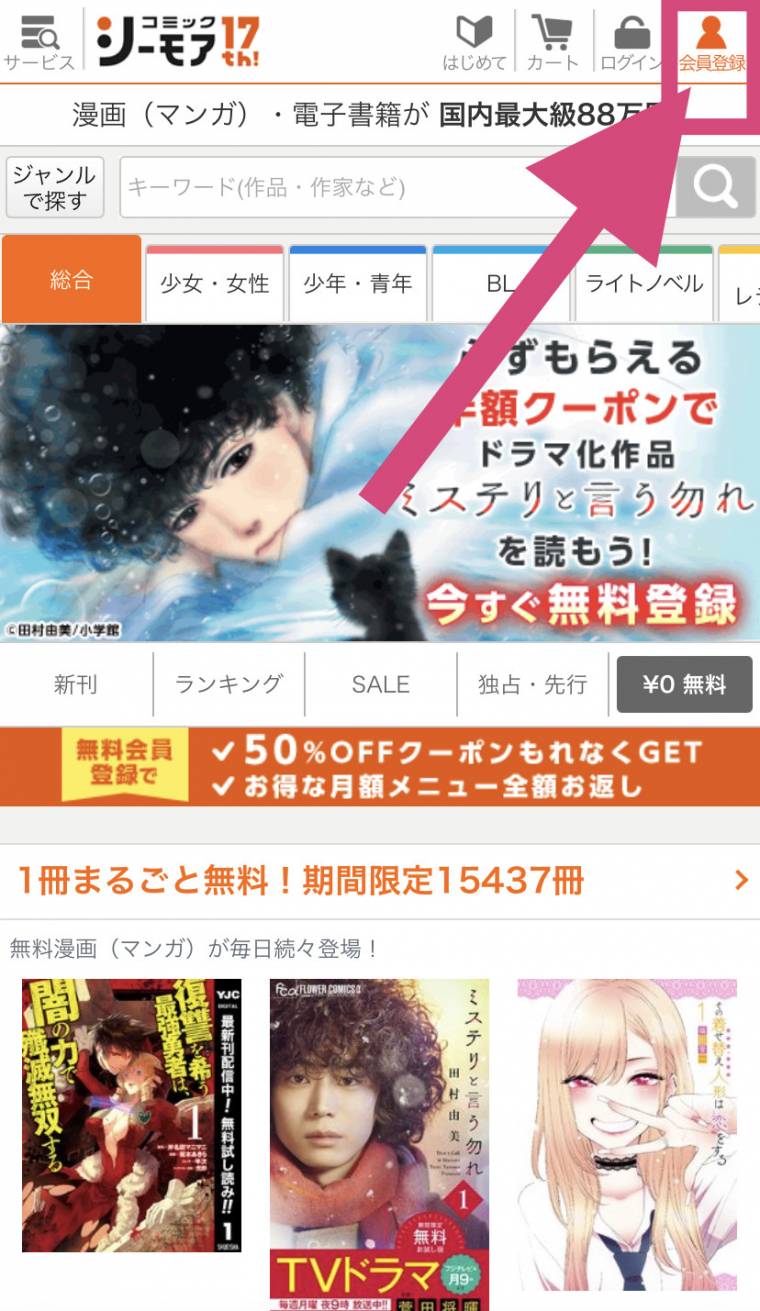Open 新刊 new releases
Image resolution: width=760 pixels, height=1311 pixels.
(77, 685)
